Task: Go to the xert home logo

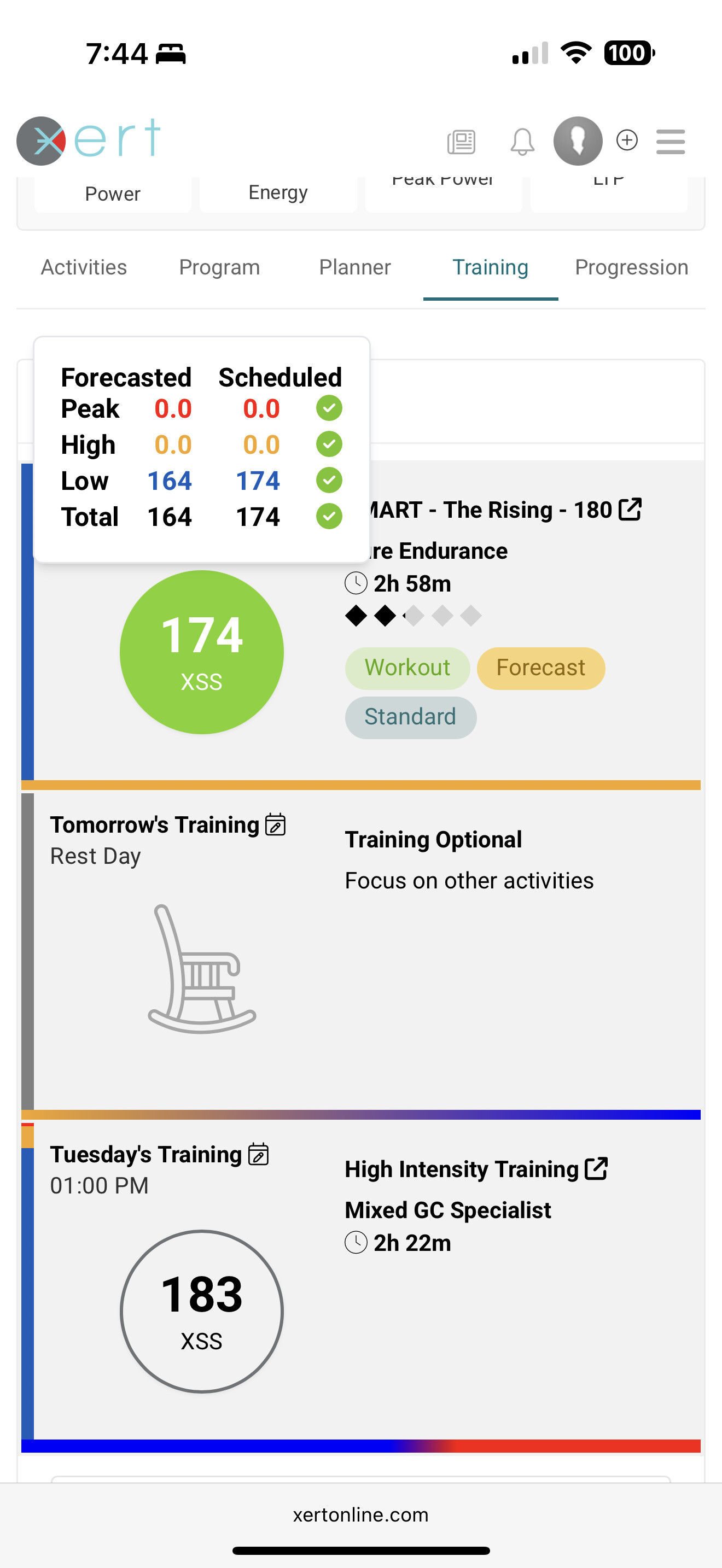Action: pos(89,140)
